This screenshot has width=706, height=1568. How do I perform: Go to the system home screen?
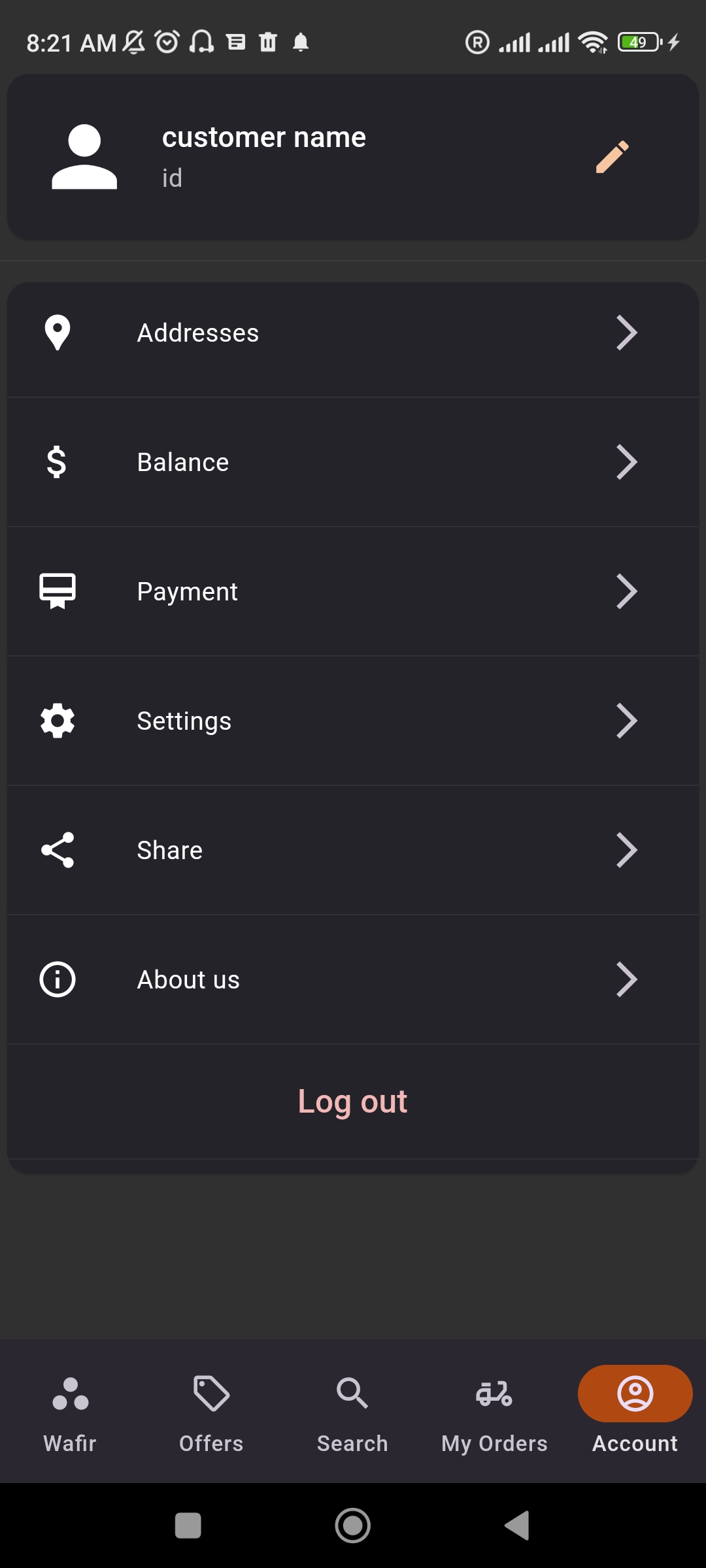tap(353, 1526)
